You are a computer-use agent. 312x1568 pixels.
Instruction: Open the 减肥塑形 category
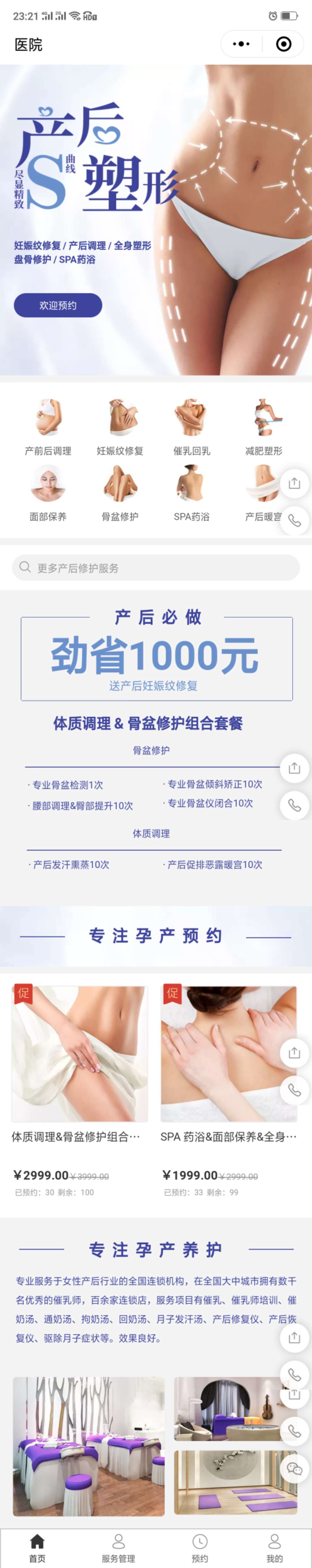pyautogui.click(x=263, y=427)
